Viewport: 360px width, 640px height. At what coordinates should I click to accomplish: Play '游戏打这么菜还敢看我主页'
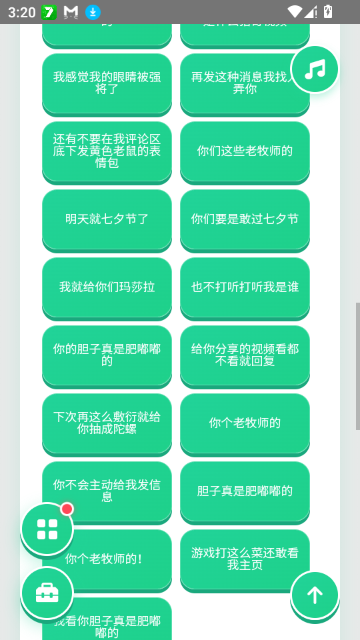(245, 560)
